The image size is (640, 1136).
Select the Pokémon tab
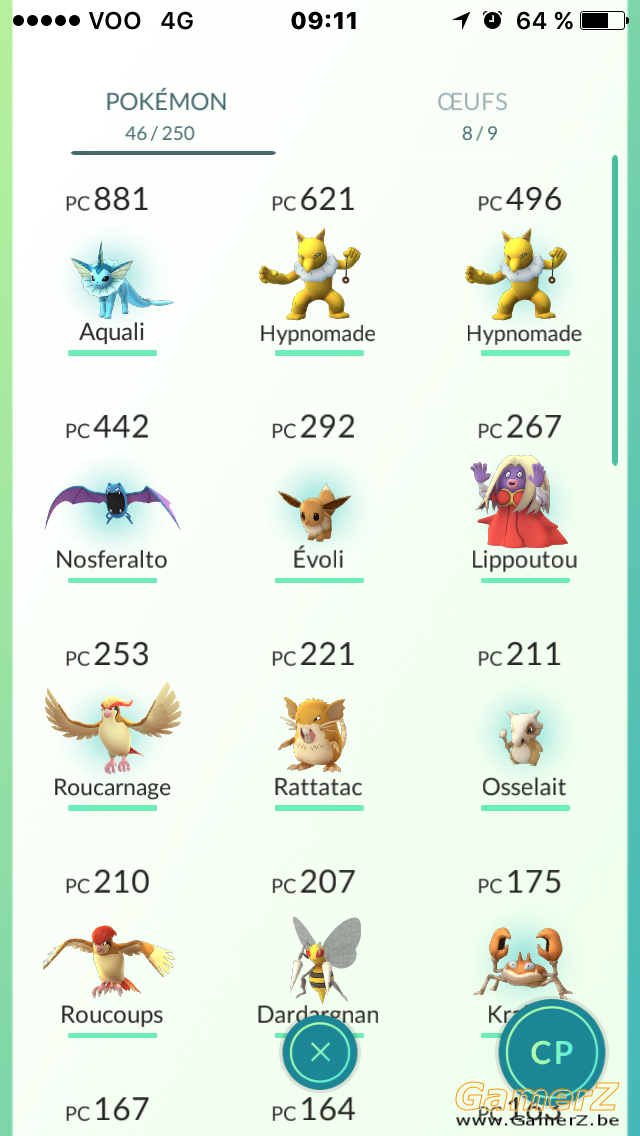click(166, 115)
